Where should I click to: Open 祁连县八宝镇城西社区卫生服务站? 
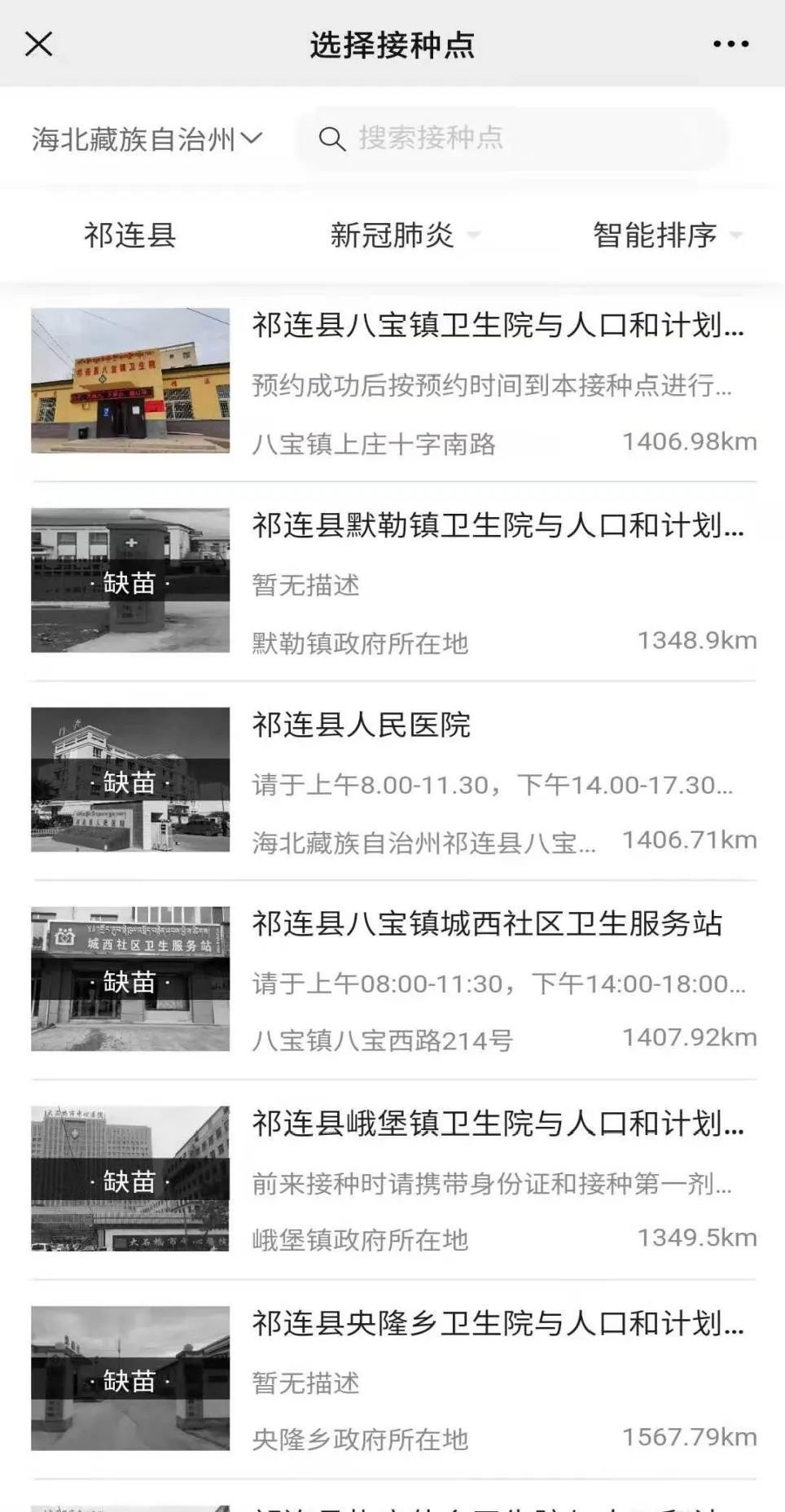point(487,924)
